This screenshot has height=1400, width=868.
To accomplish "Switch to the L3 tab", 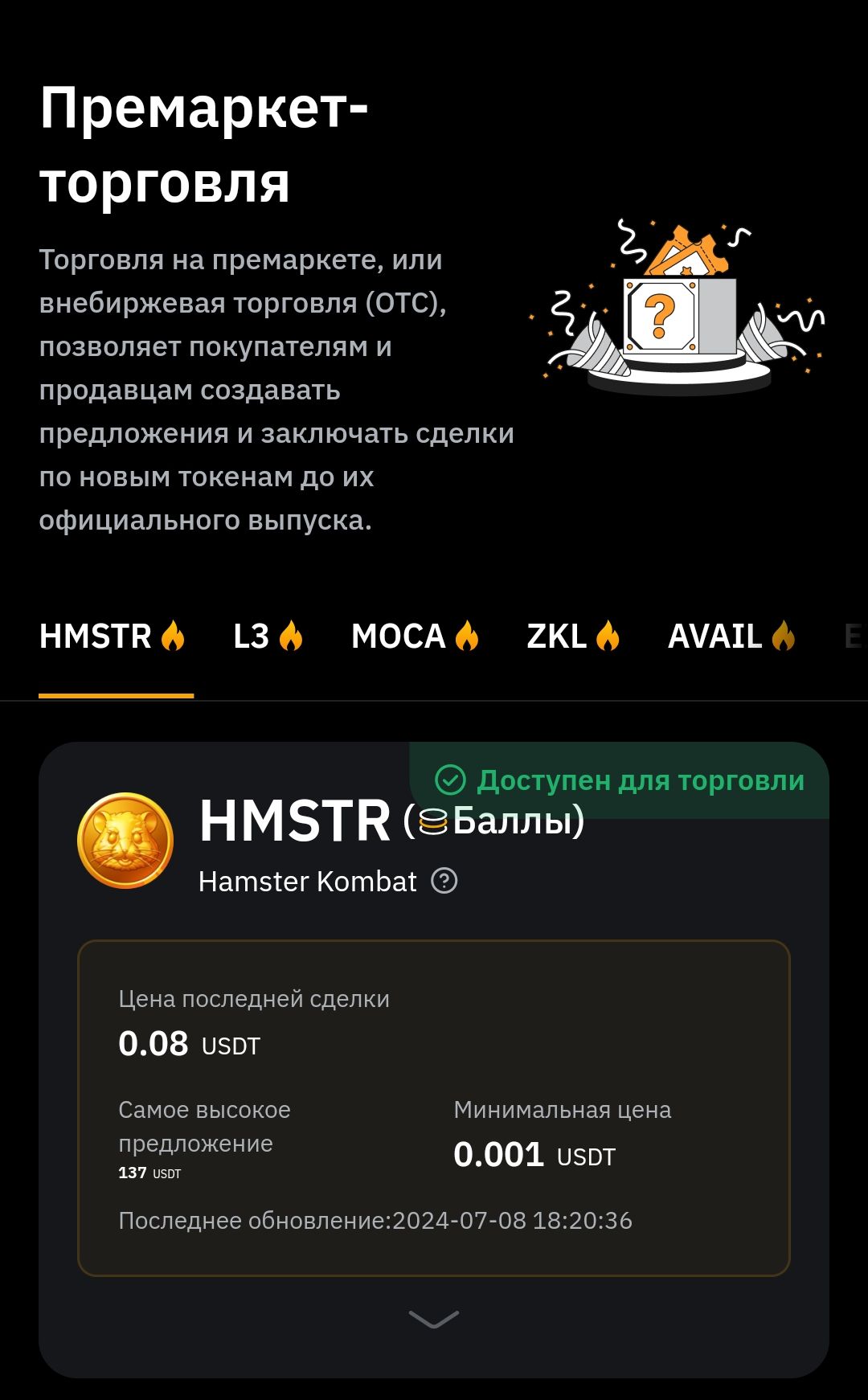I will 268,637.
